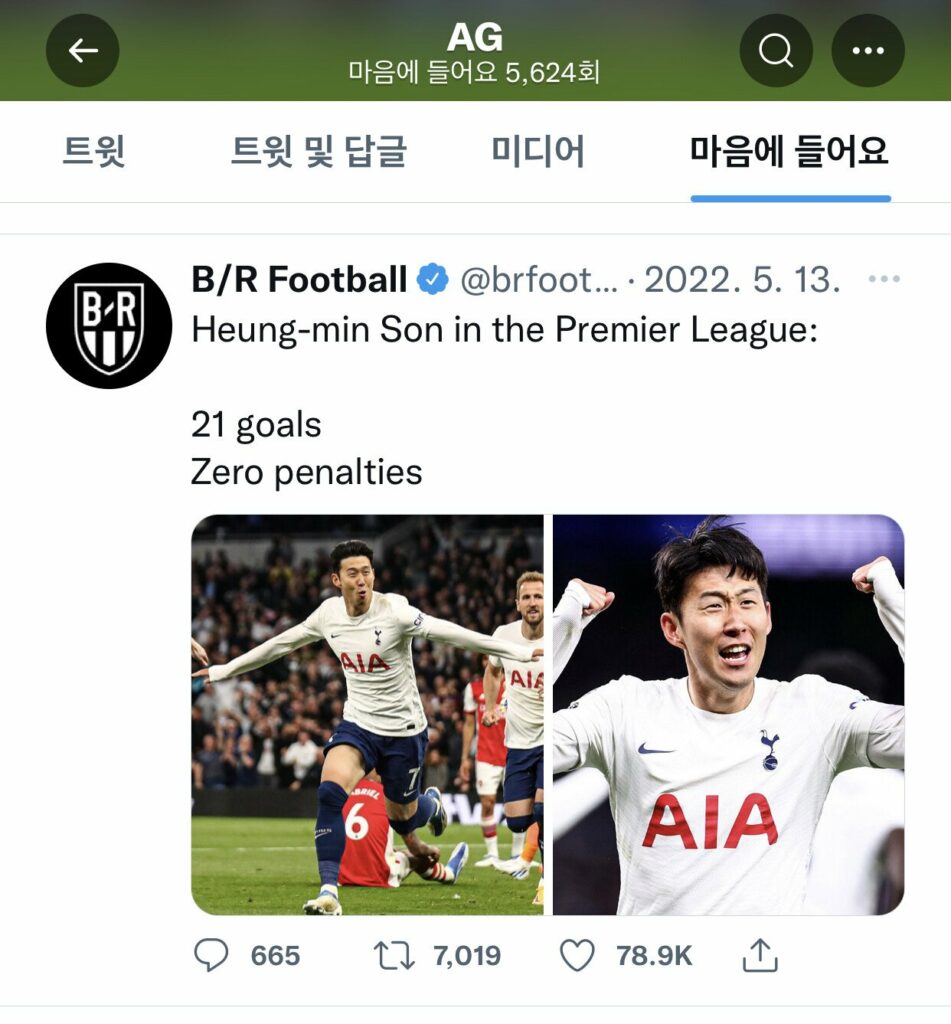Switch to the 미디어 tab

pyautogui.click(x=538, y=152)
